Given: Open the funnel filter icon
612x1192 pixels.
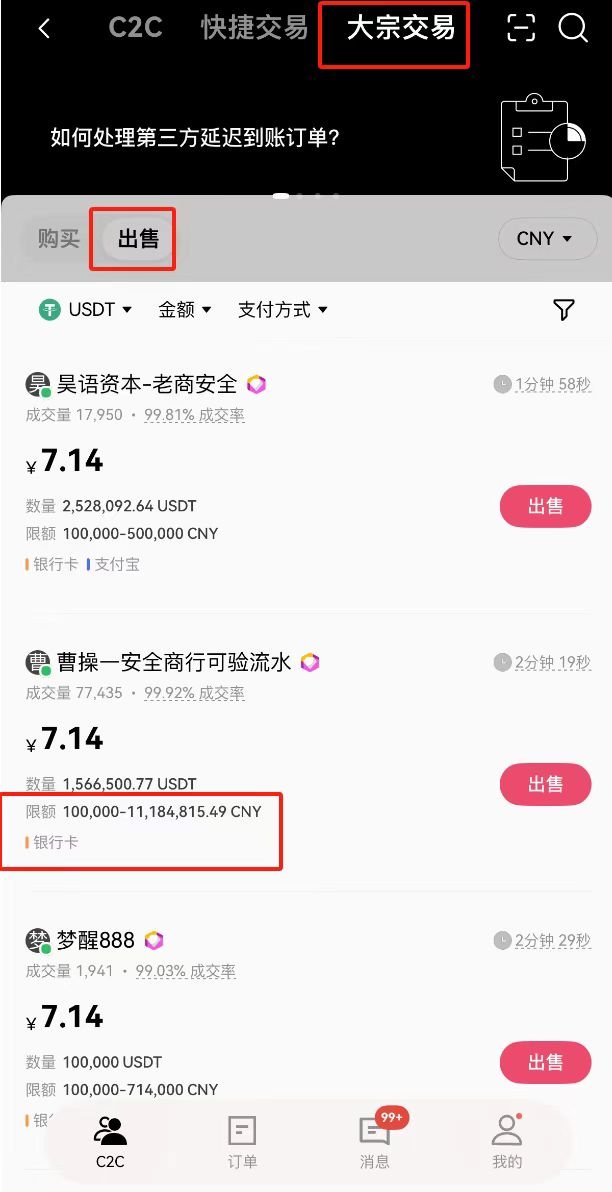Looking at the screenshot, I should pyautogui.click(x=564, y=310).
